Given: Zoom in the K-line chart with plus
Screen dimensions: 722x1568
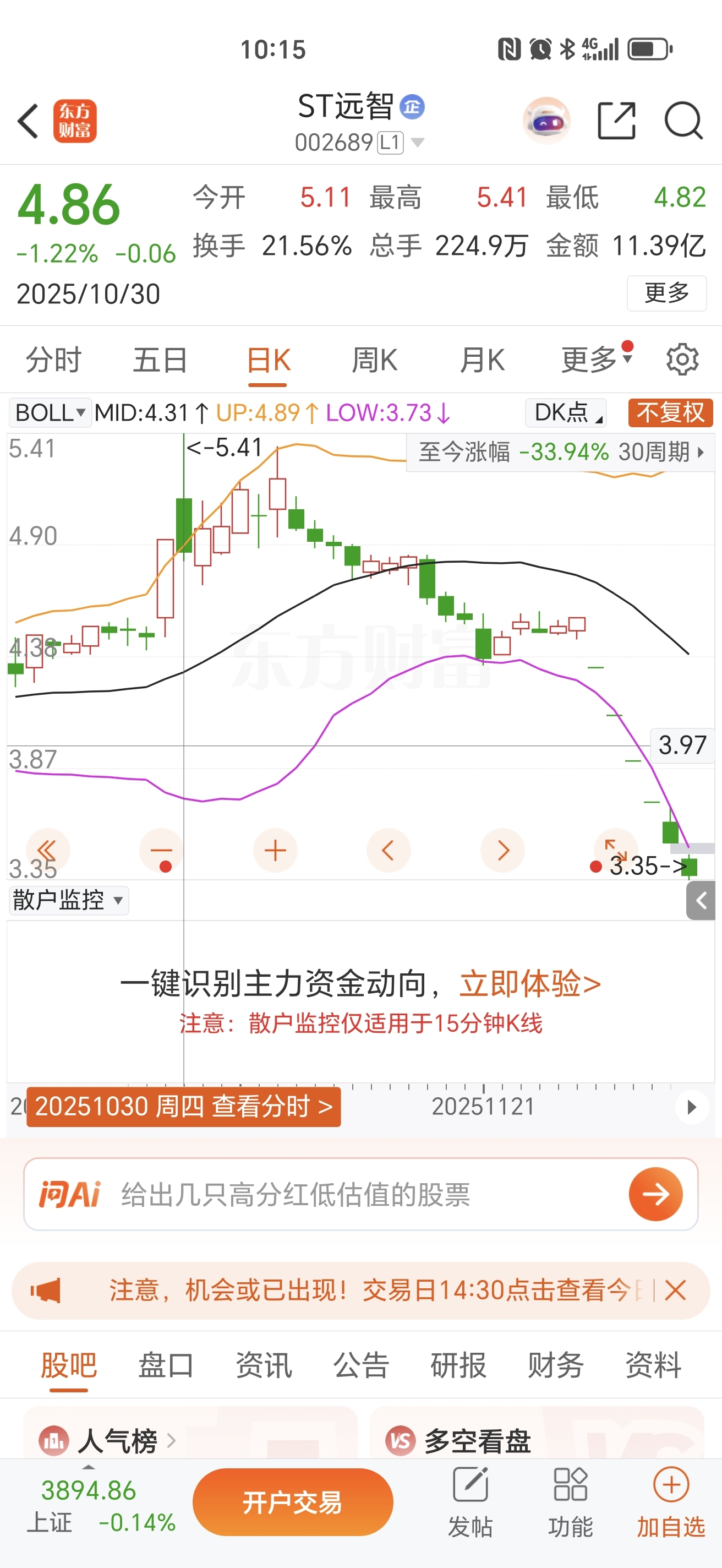Looking at the screenshot, I should pos(275,851).
